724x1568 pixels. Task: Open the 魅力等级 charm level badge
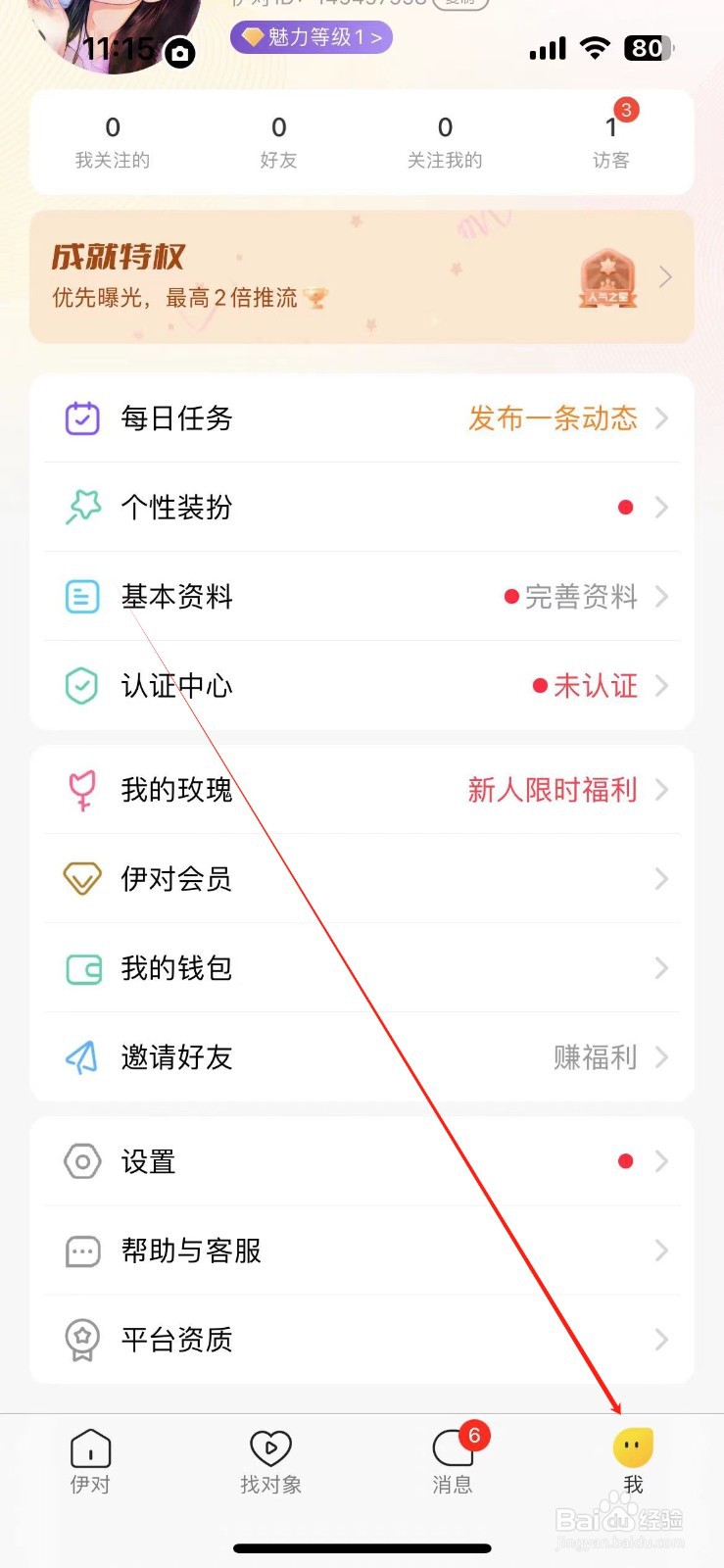coord(311,36)
